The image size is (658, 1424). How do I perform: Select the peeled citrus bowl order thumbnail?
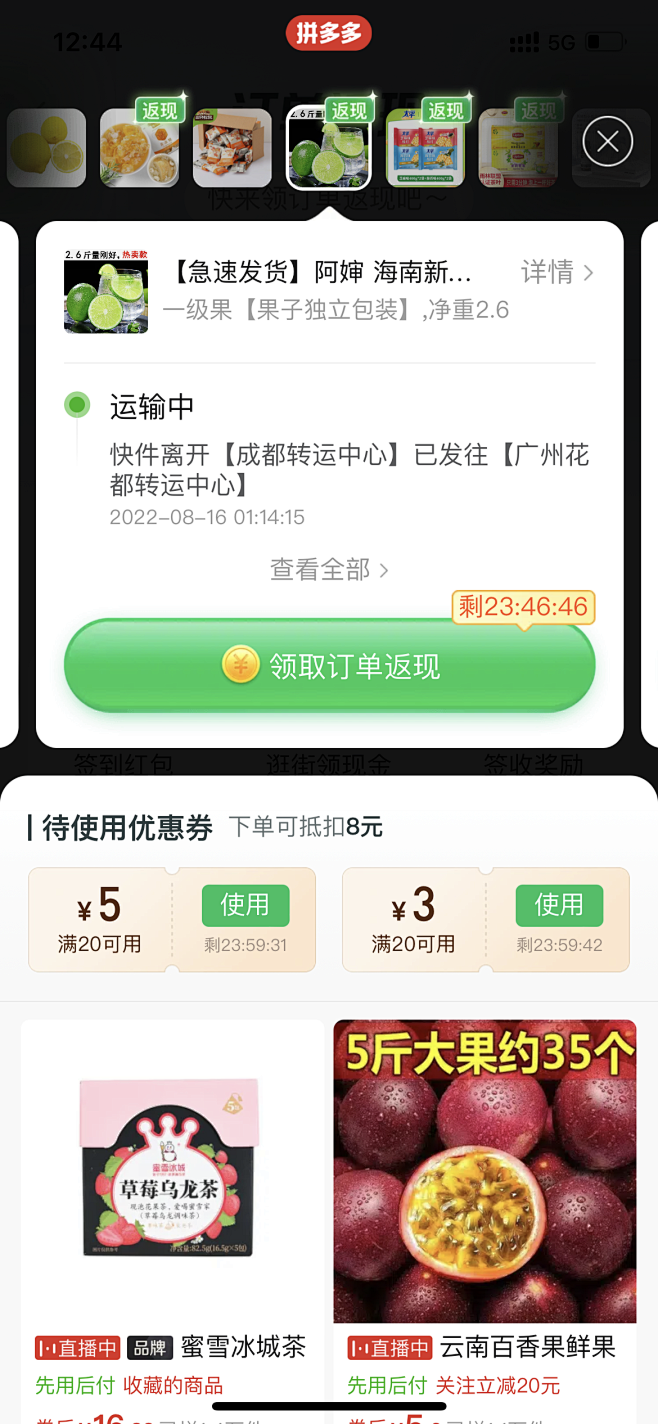coord(140,148)
